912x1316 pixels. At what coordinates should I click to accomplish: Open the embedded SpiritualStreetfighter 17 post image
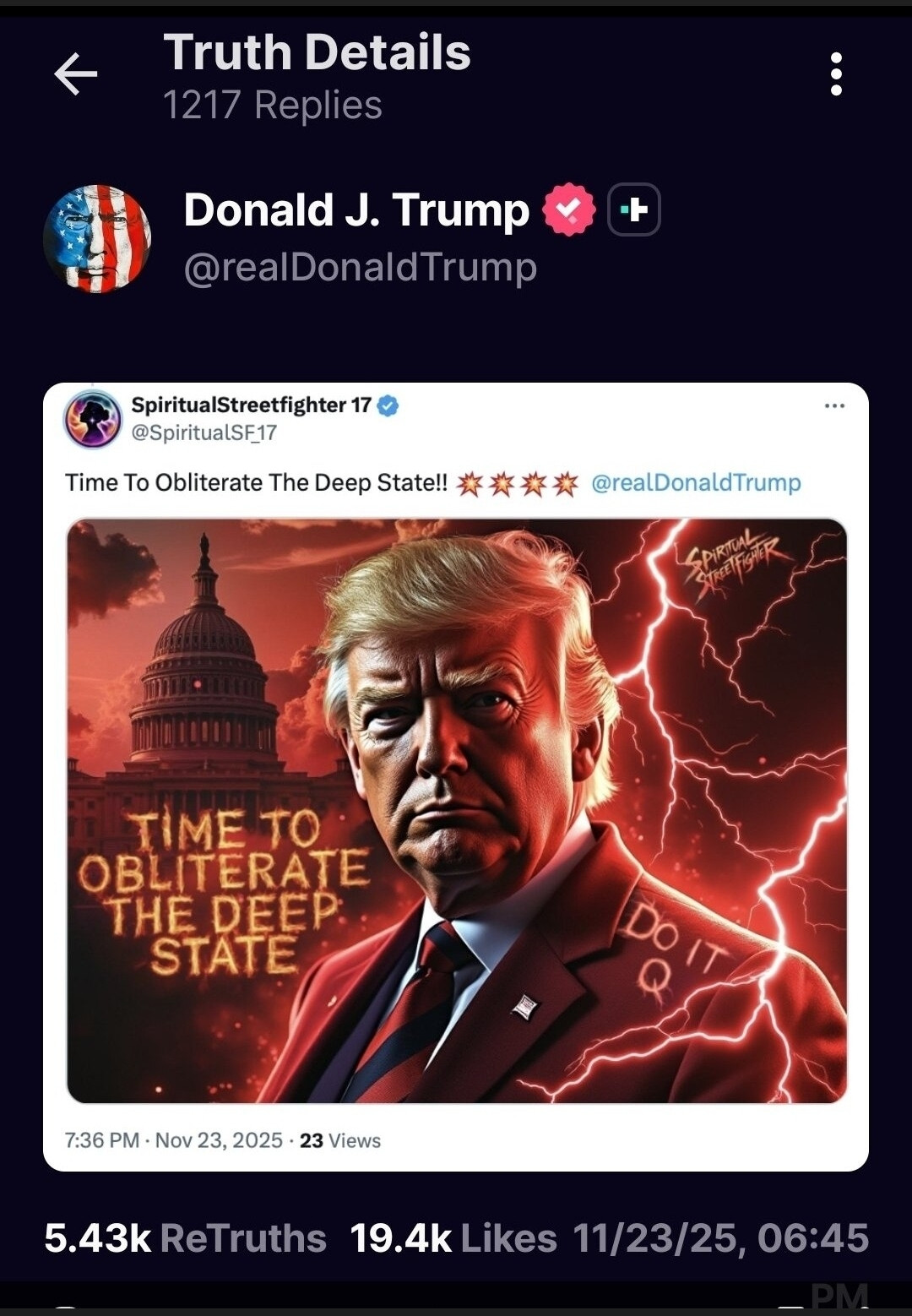(x=456, y=811)
